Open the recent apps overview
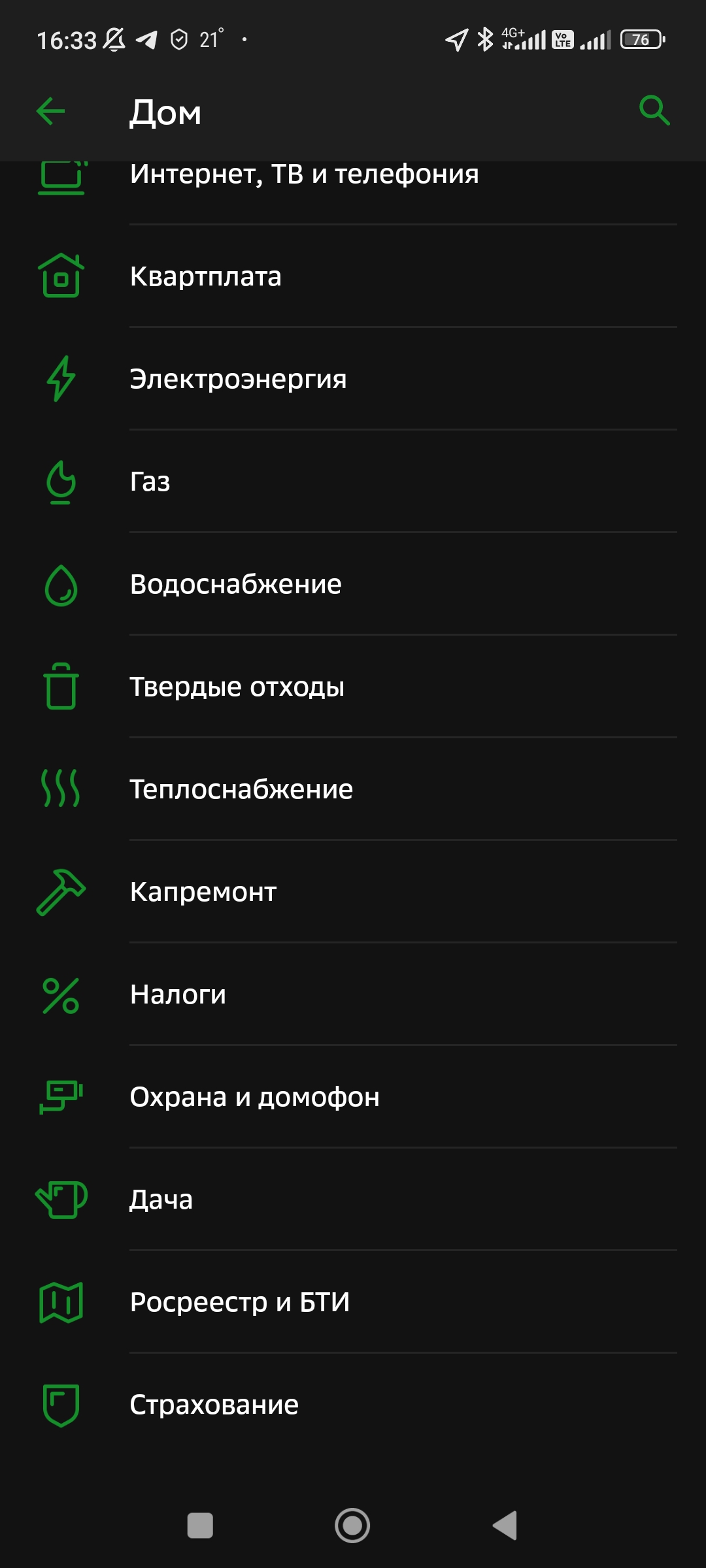Image resolution: width=706 pixels, height=1568 pixels. 200,1526
